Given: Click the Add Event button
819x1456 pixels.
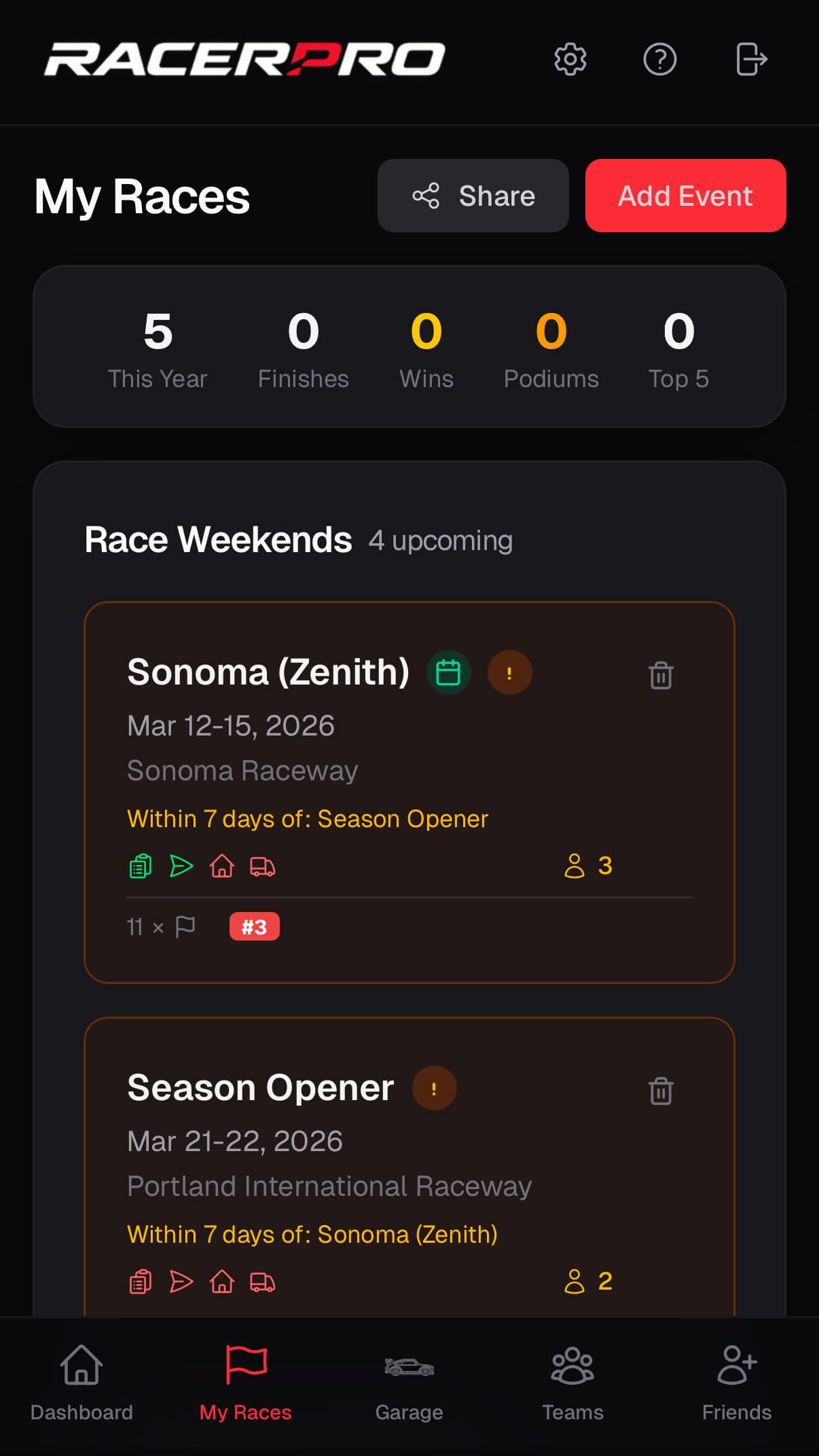Looking at the screenshot, I should [685, 196].
